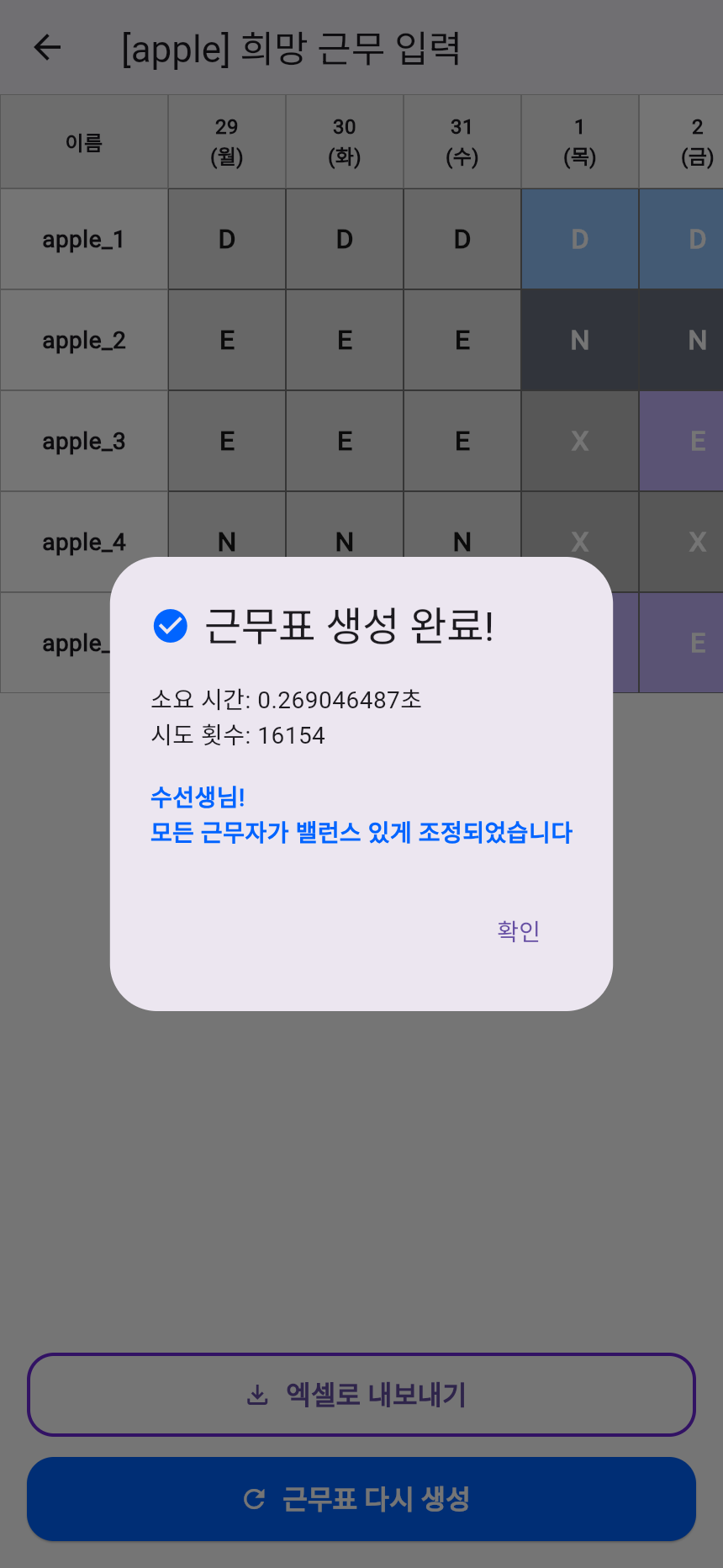Click the refresh icon inside 근무표 다시 생성 button

click(x=255, y=1499)
